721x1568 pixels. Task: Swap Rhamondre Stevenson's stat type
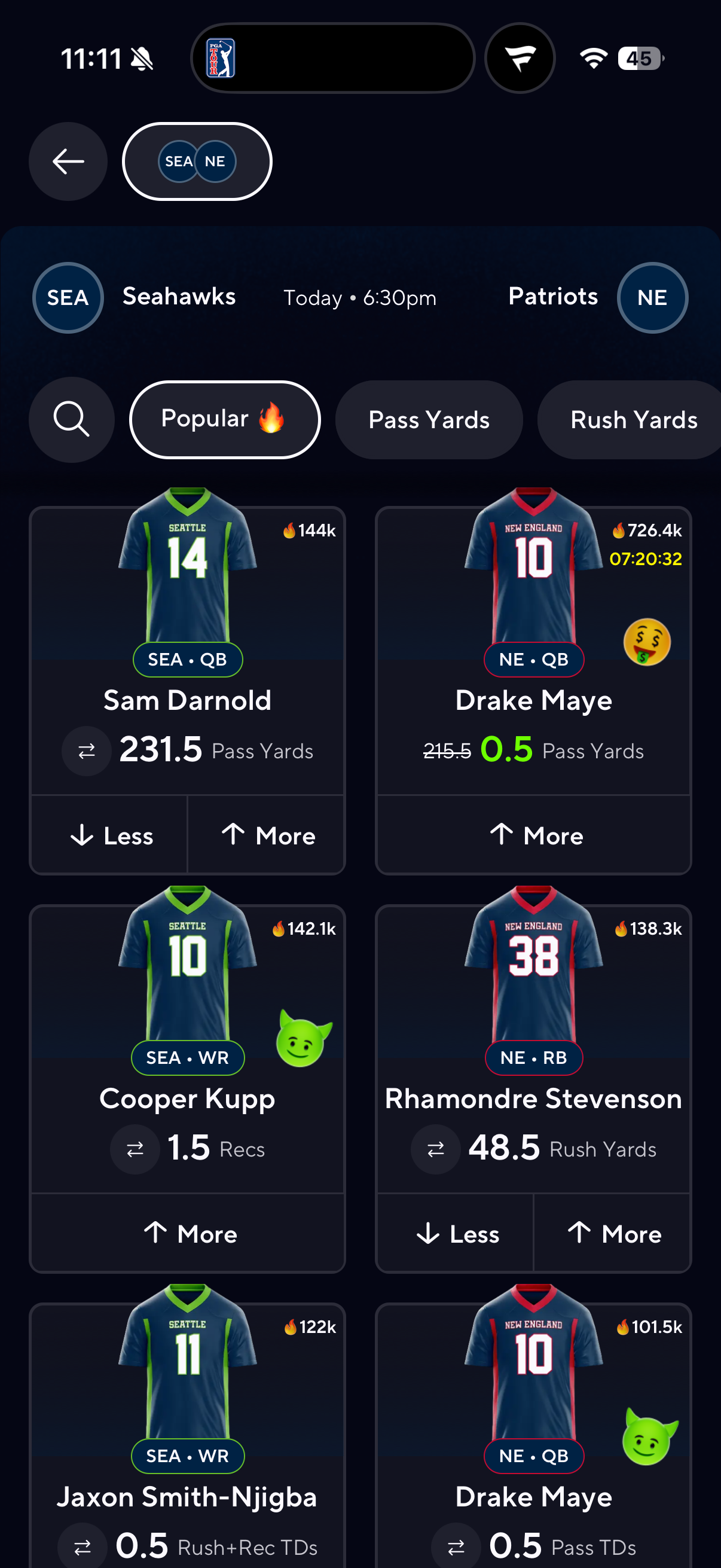tap(435, 1149)
